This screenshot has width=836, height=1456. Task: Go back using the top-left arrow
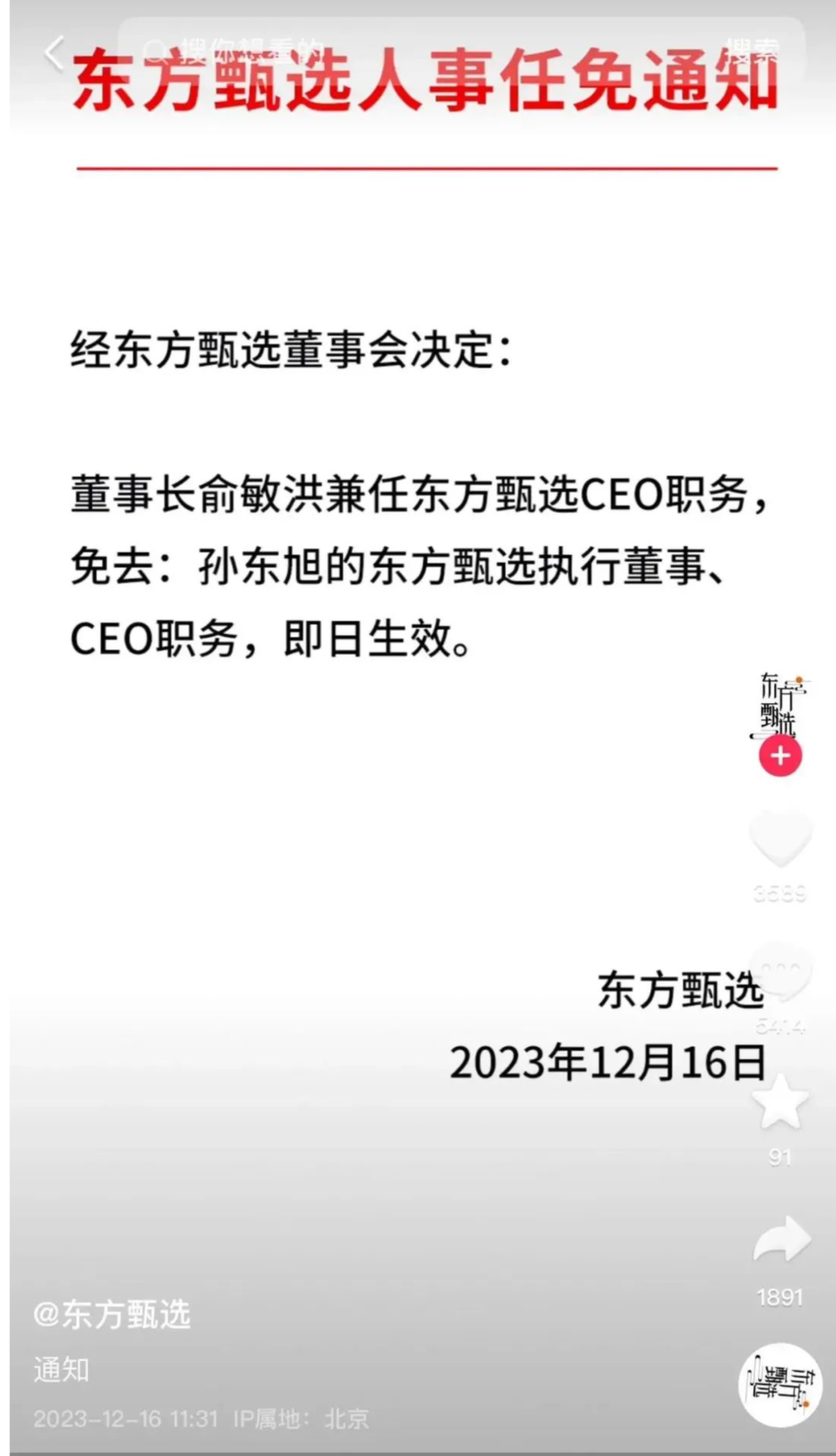pyautogui.click(x=54, y=53)
